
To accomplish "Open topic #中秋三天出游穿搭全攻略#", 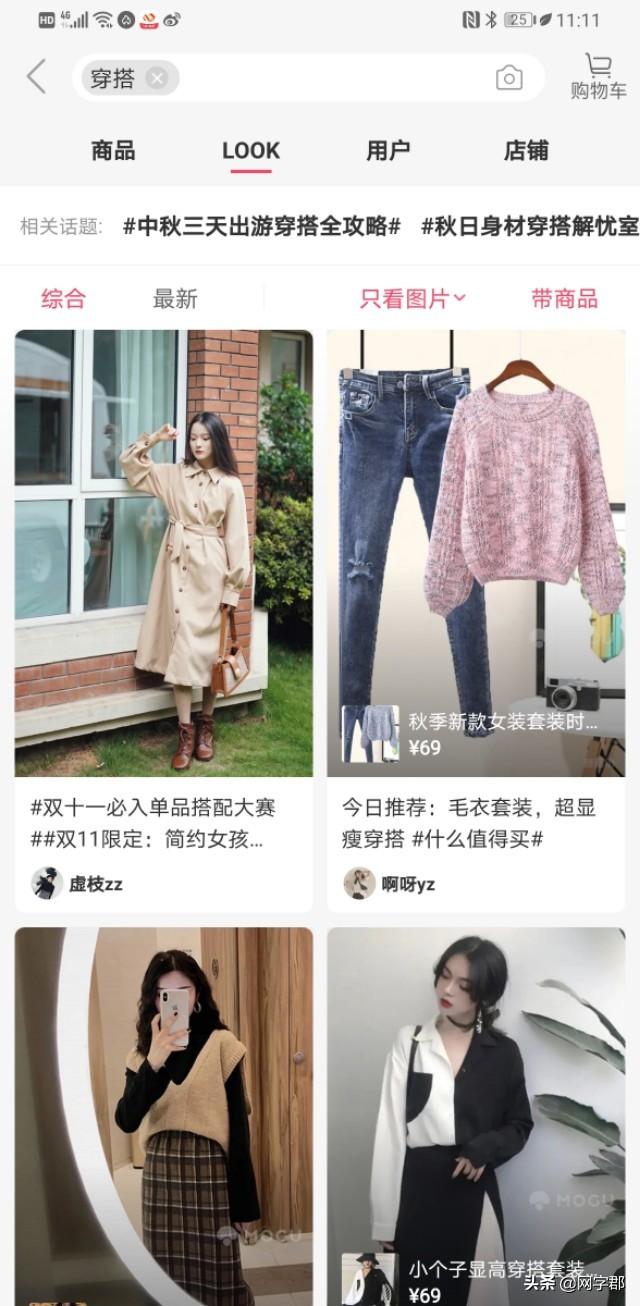I will [261, 226].
